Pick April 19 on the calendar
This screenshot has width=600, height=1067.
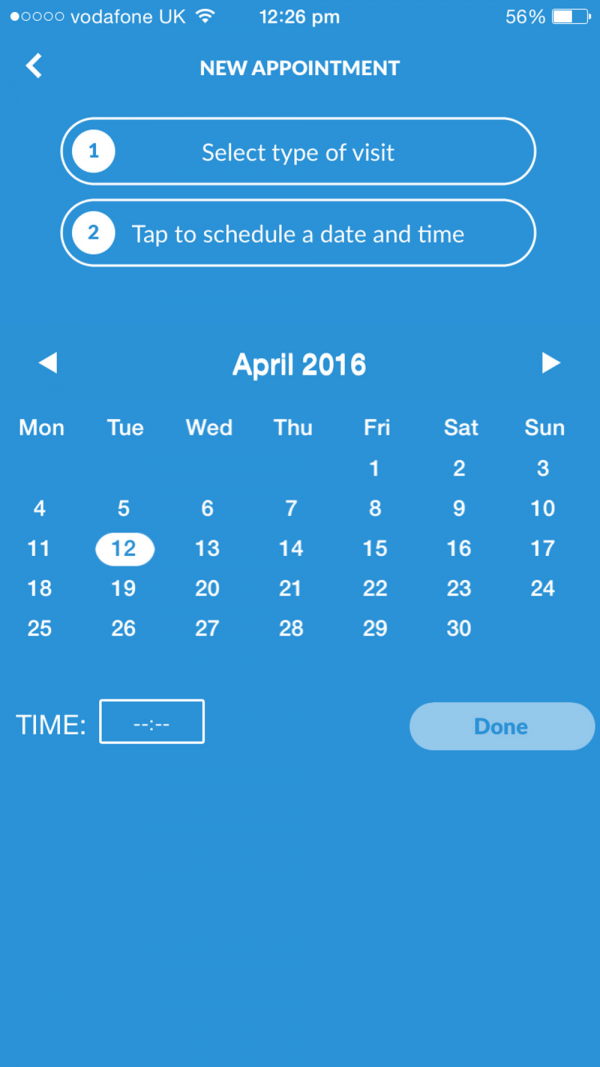pyautogui.click(x=123, y=588)
